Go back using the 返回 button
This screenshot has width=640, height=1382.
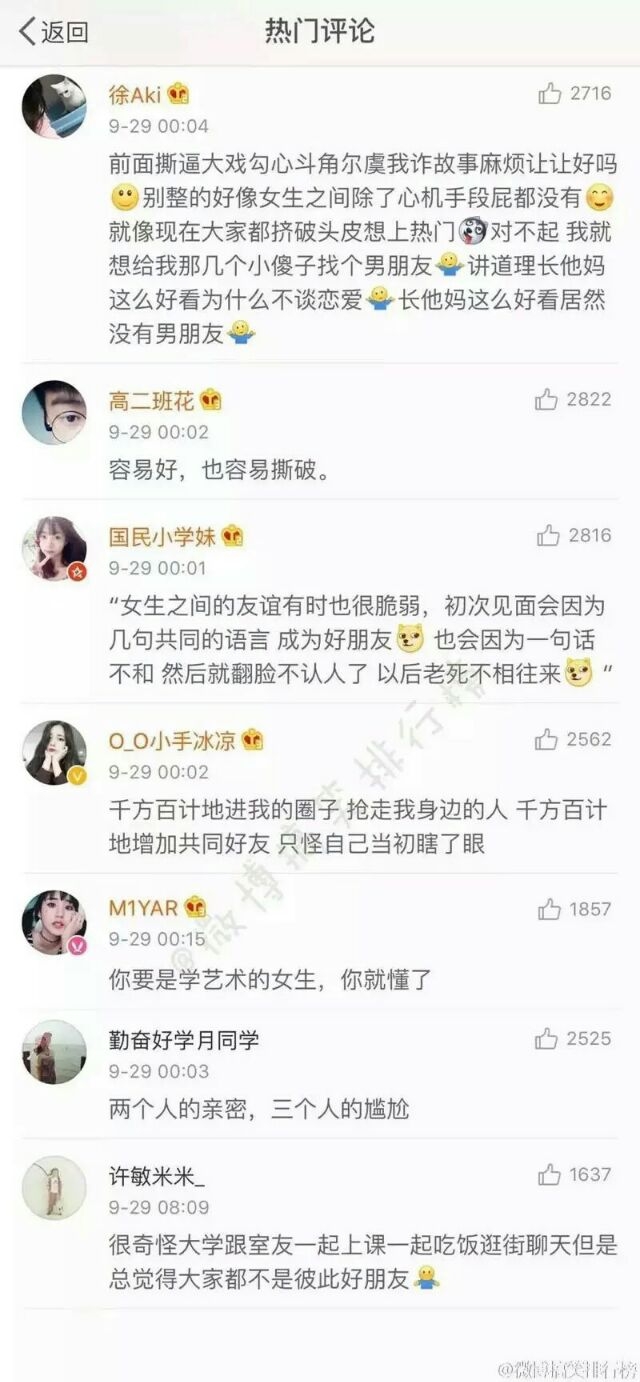tap(54, 32)
